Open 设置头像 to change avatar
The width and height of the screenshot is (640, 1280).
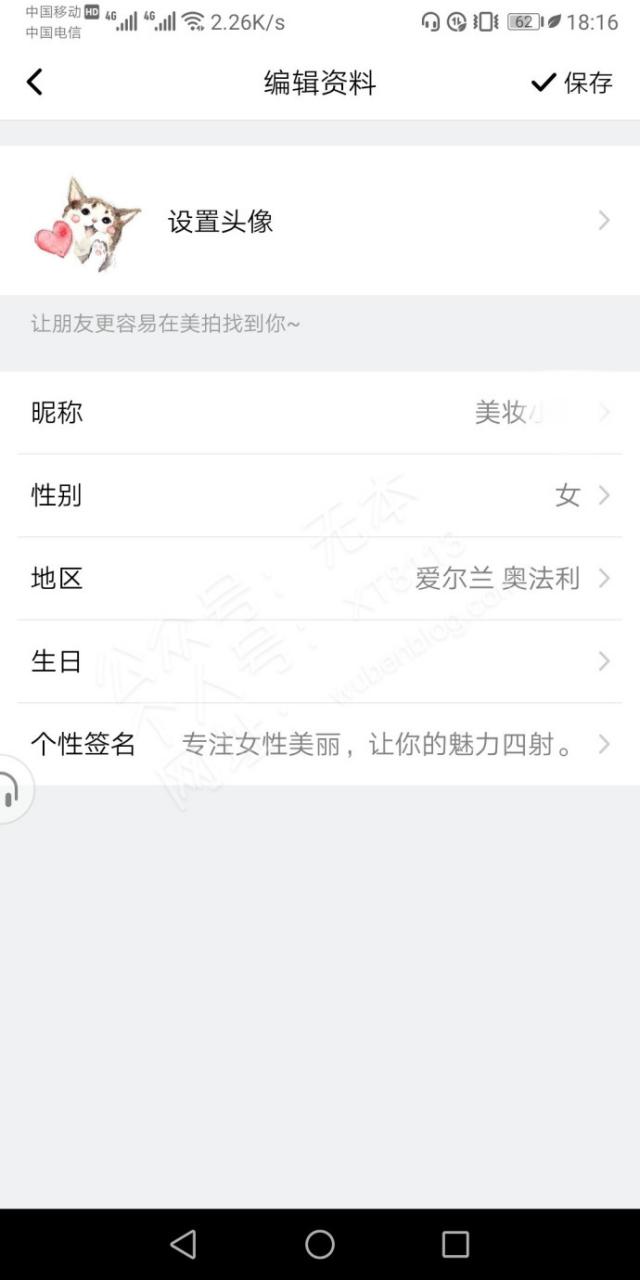[320, 221]
